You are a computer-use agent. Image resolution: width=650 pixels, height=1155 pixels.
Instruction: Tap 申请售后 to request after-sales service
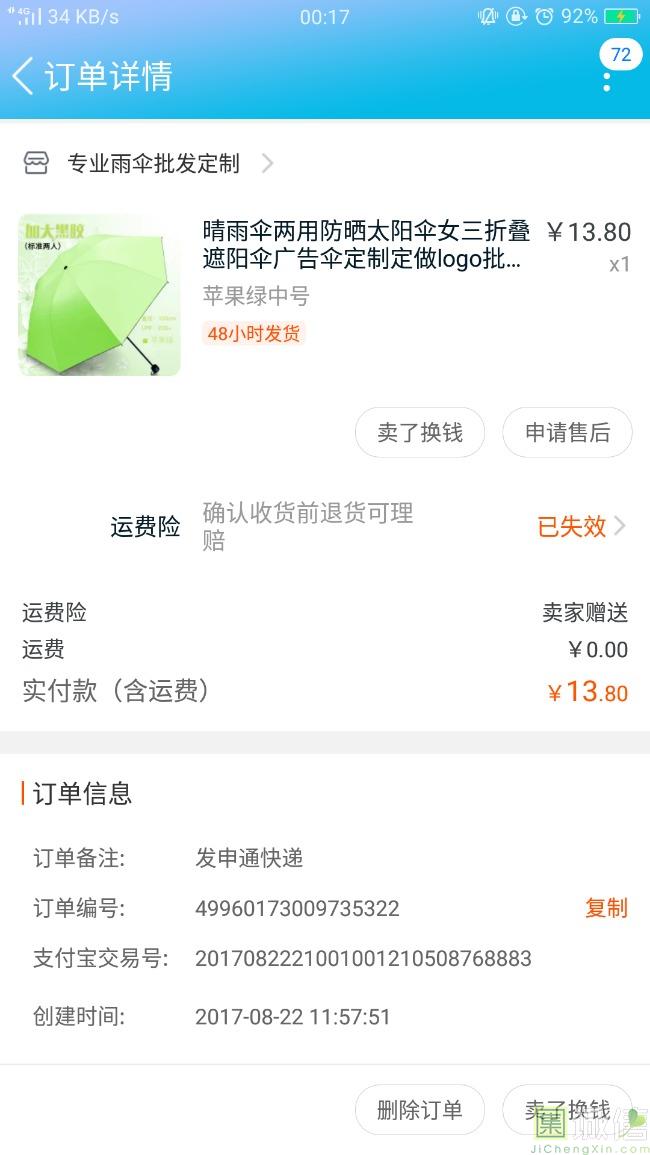point(567,433)
